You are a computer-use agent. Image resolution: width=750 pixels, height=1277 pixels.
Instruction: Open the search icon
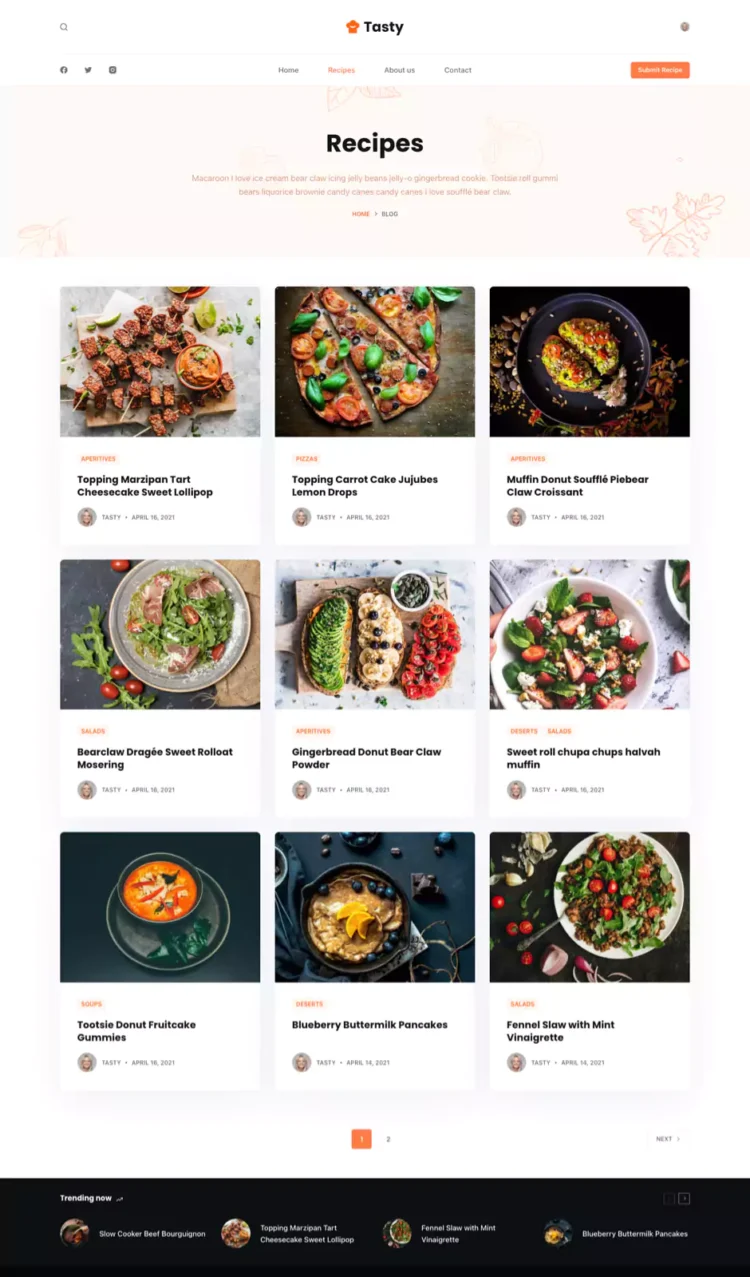(64, 27)
